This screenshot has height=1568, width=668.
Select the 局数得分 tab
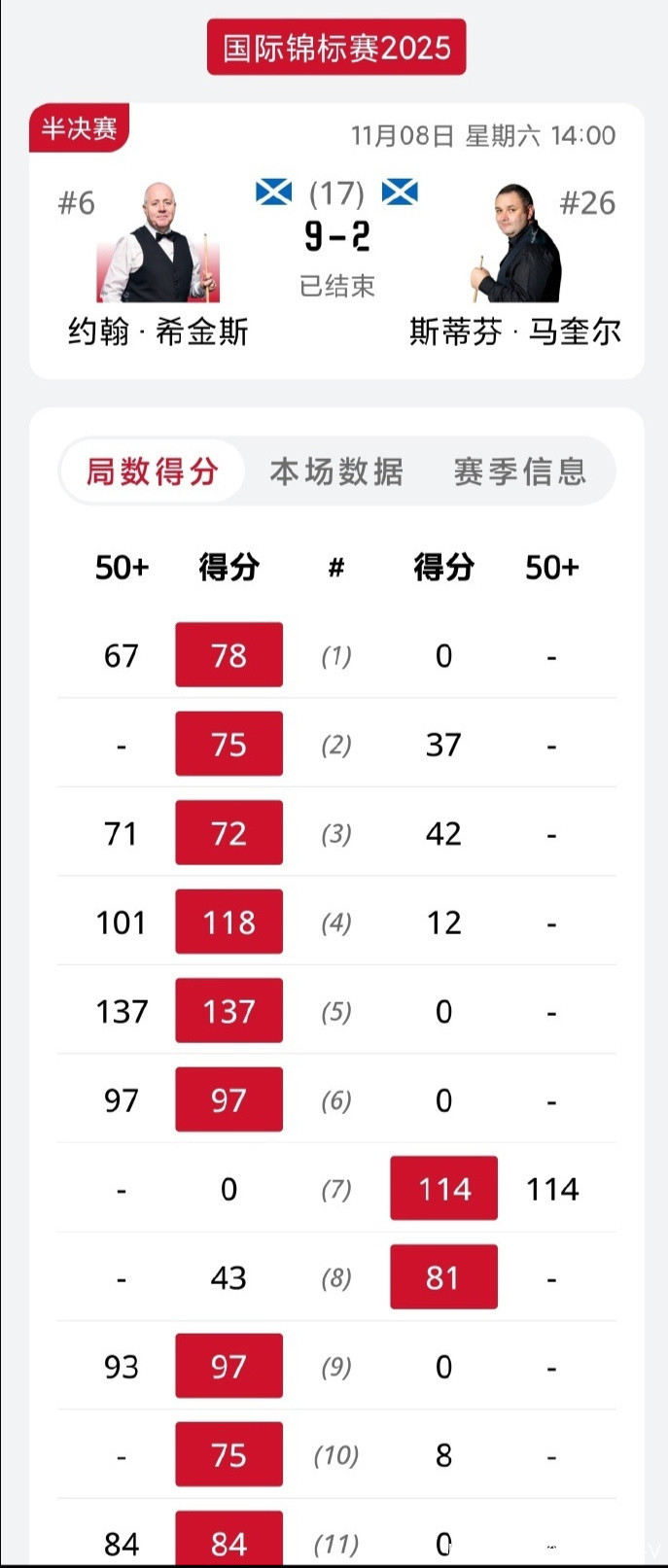(x=152, y=471)
